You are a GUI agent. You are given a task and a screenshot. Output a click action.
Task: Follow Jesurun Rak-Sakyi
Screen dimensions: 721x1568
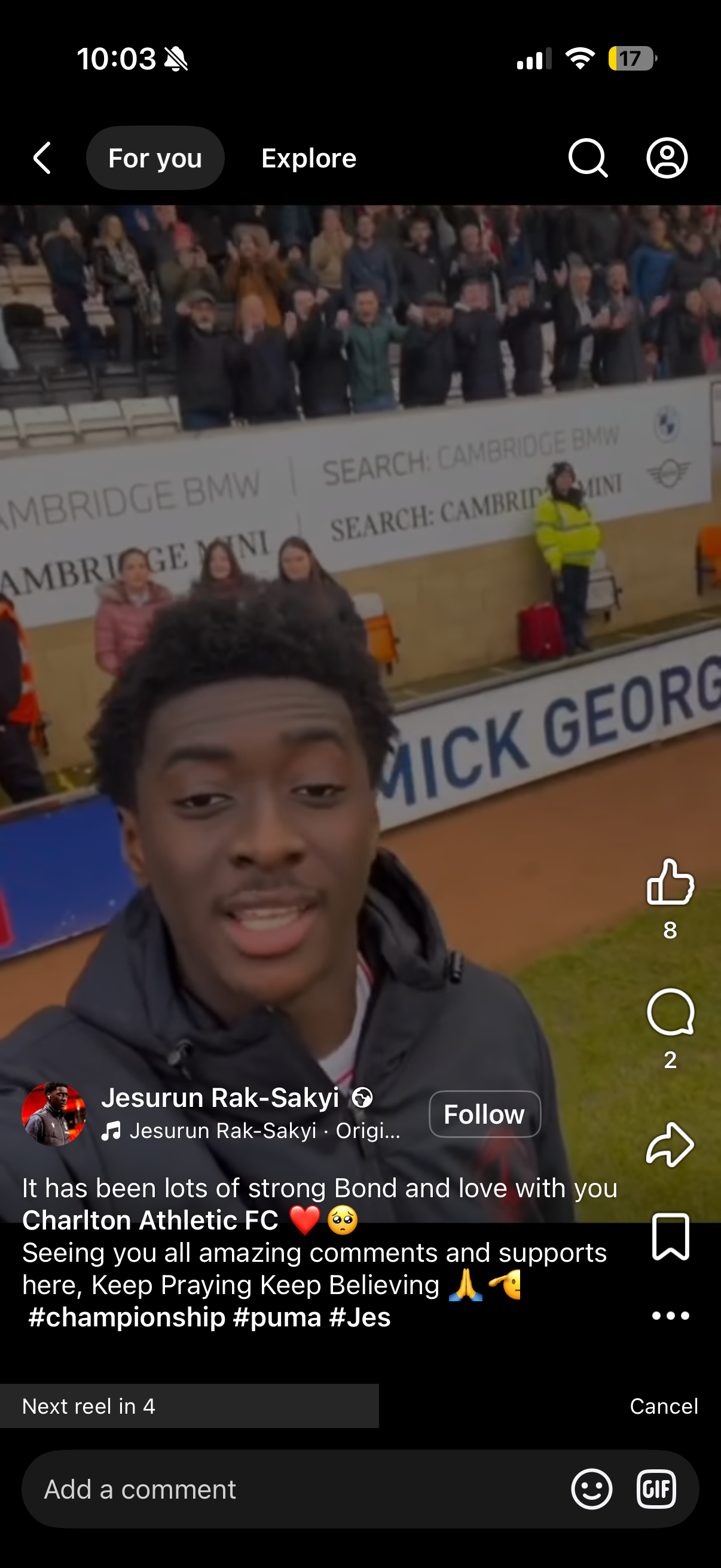[x=484, y=1114]
